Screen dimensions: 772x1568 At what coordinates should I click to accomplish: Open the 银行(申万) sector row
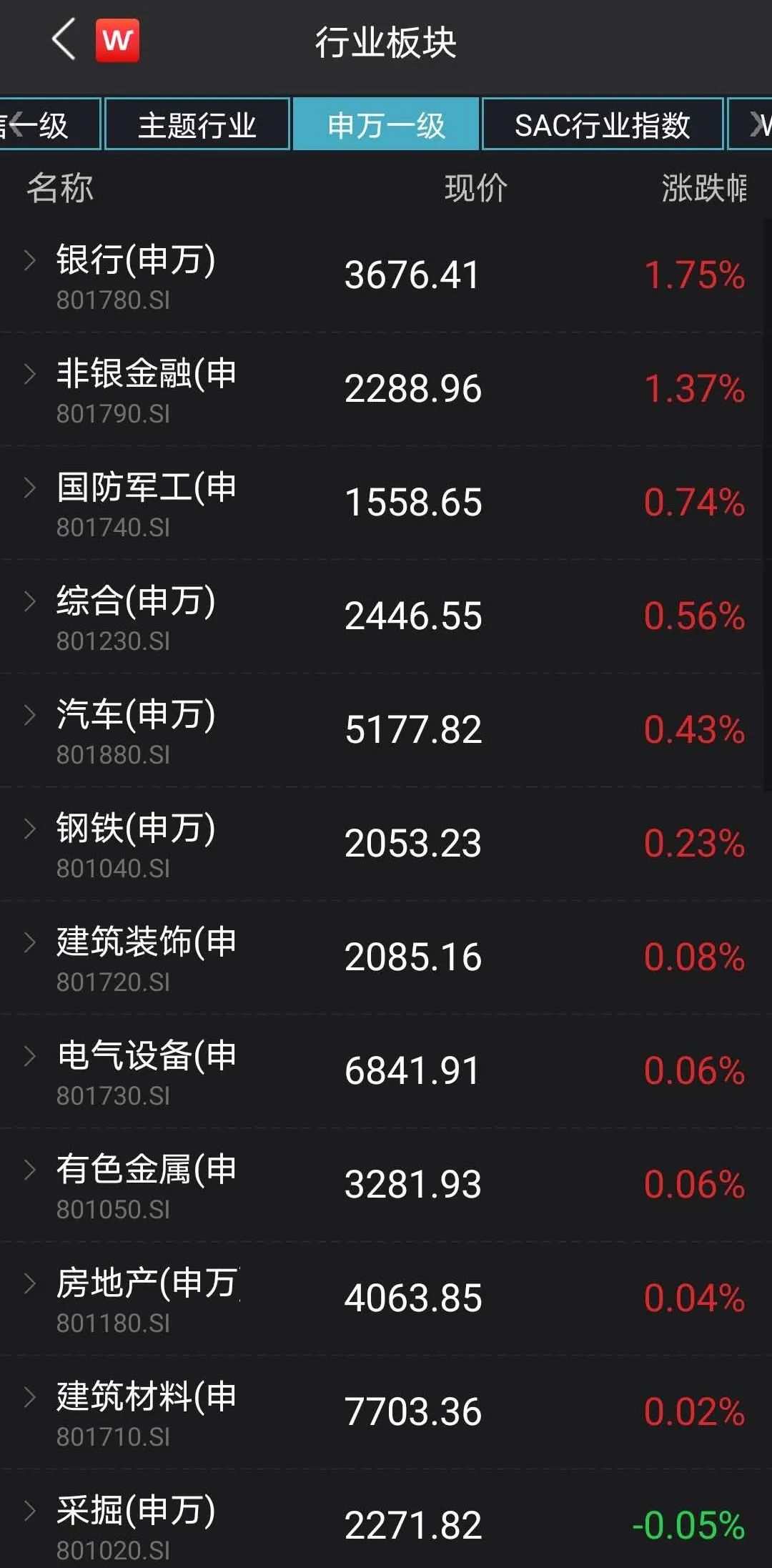click(x=382, y=276)
